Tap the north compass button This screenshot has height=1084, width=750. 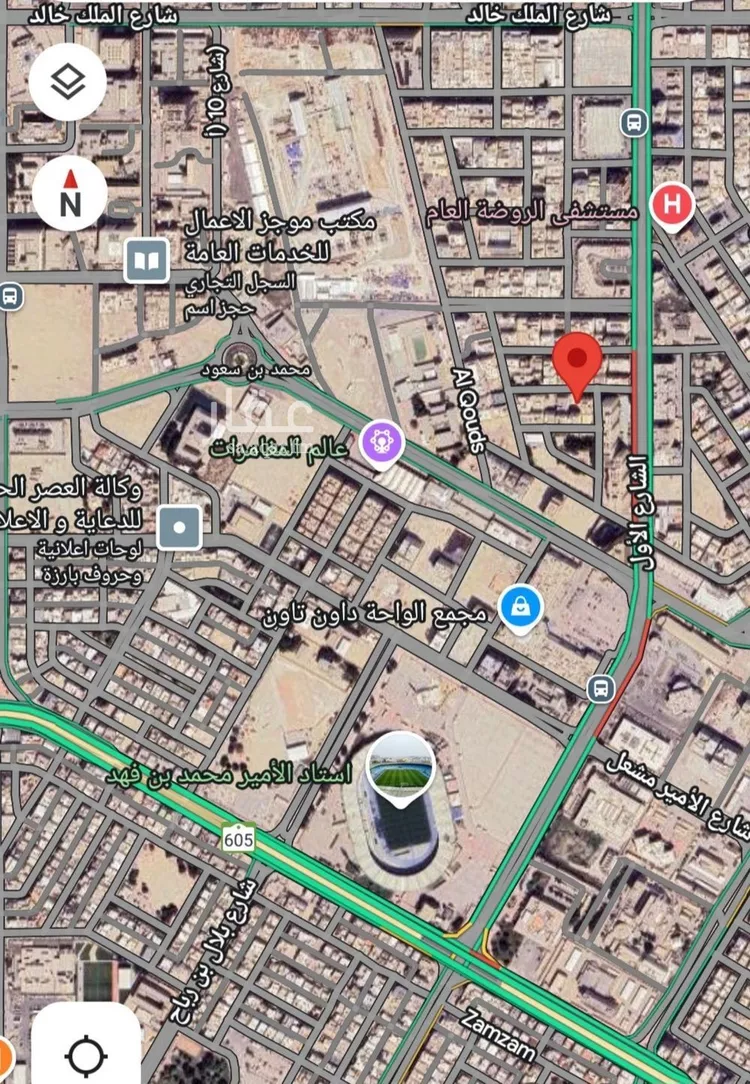click(70, 194)
